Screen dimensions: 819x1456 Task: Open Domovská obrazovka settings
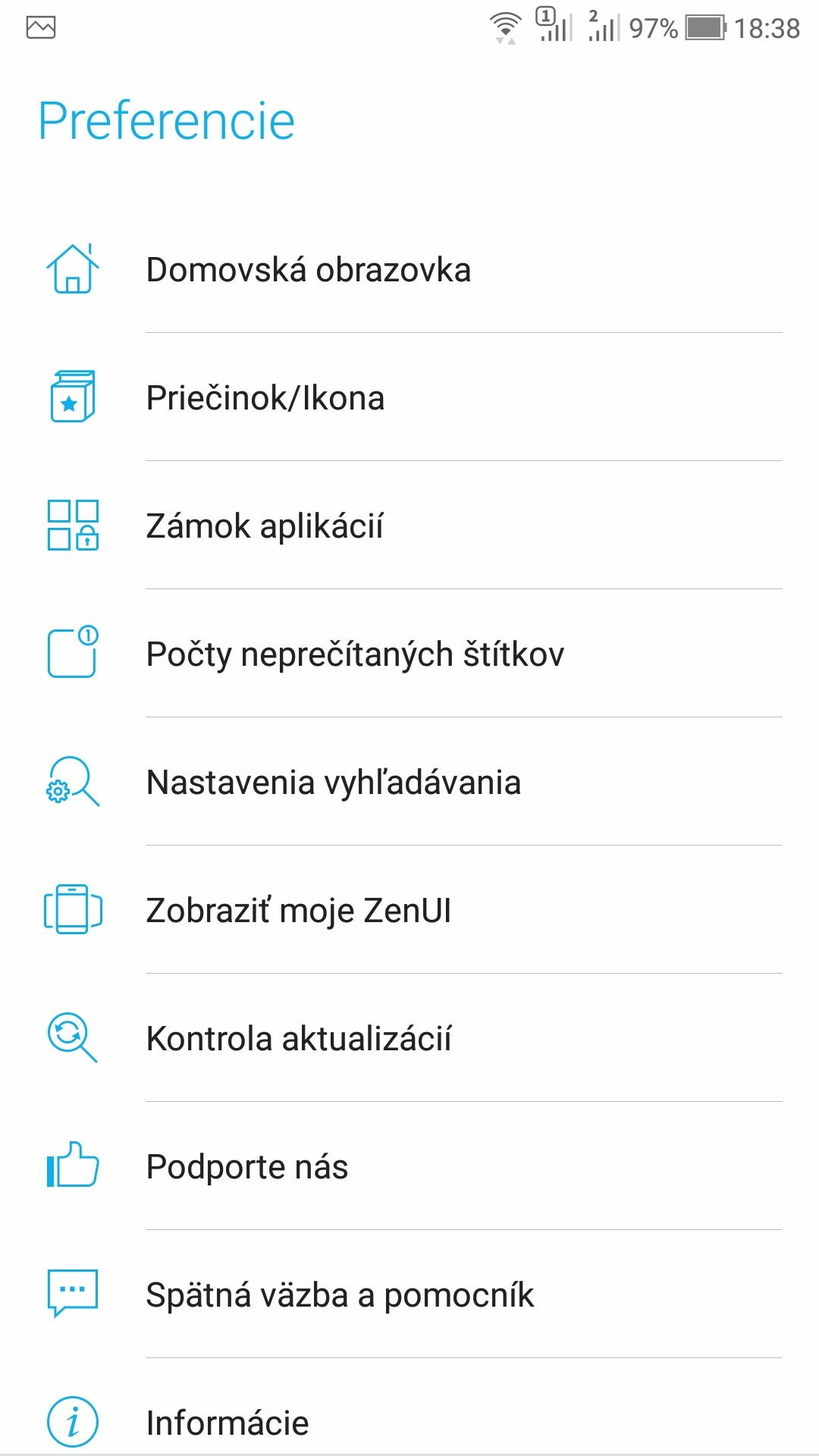[x=409, y=269]
